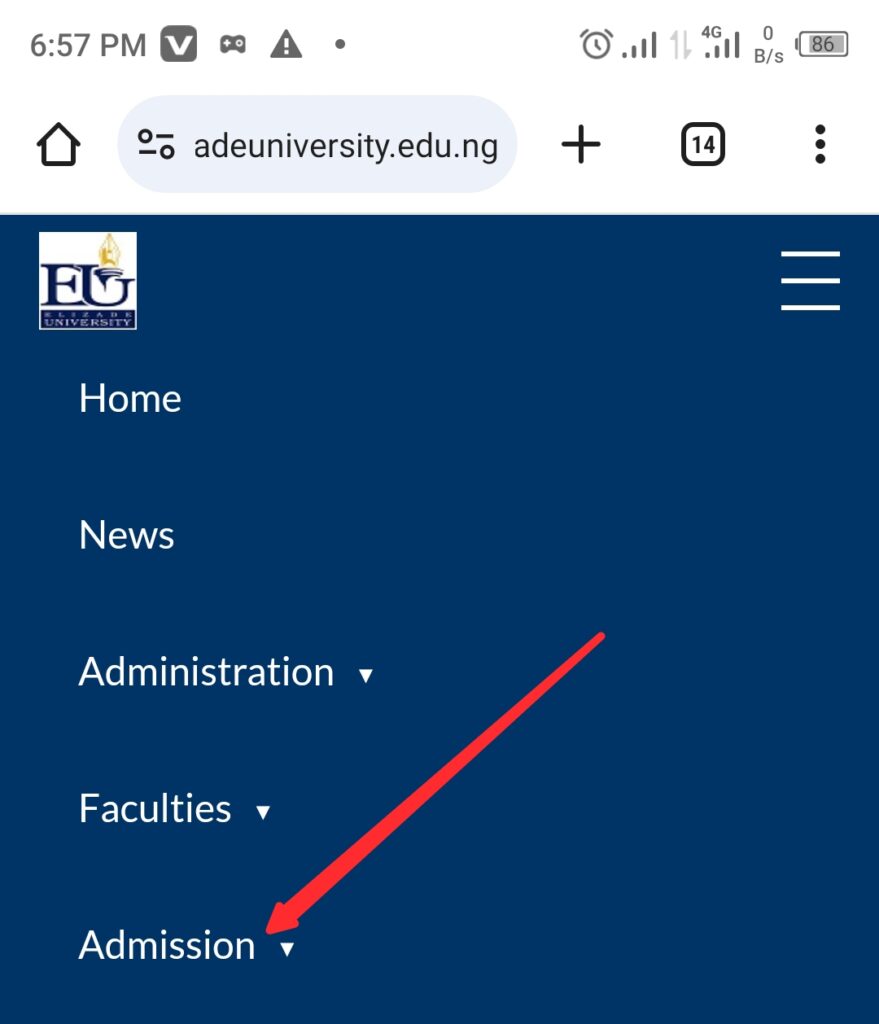Open a new browser tab

[581, 146]
